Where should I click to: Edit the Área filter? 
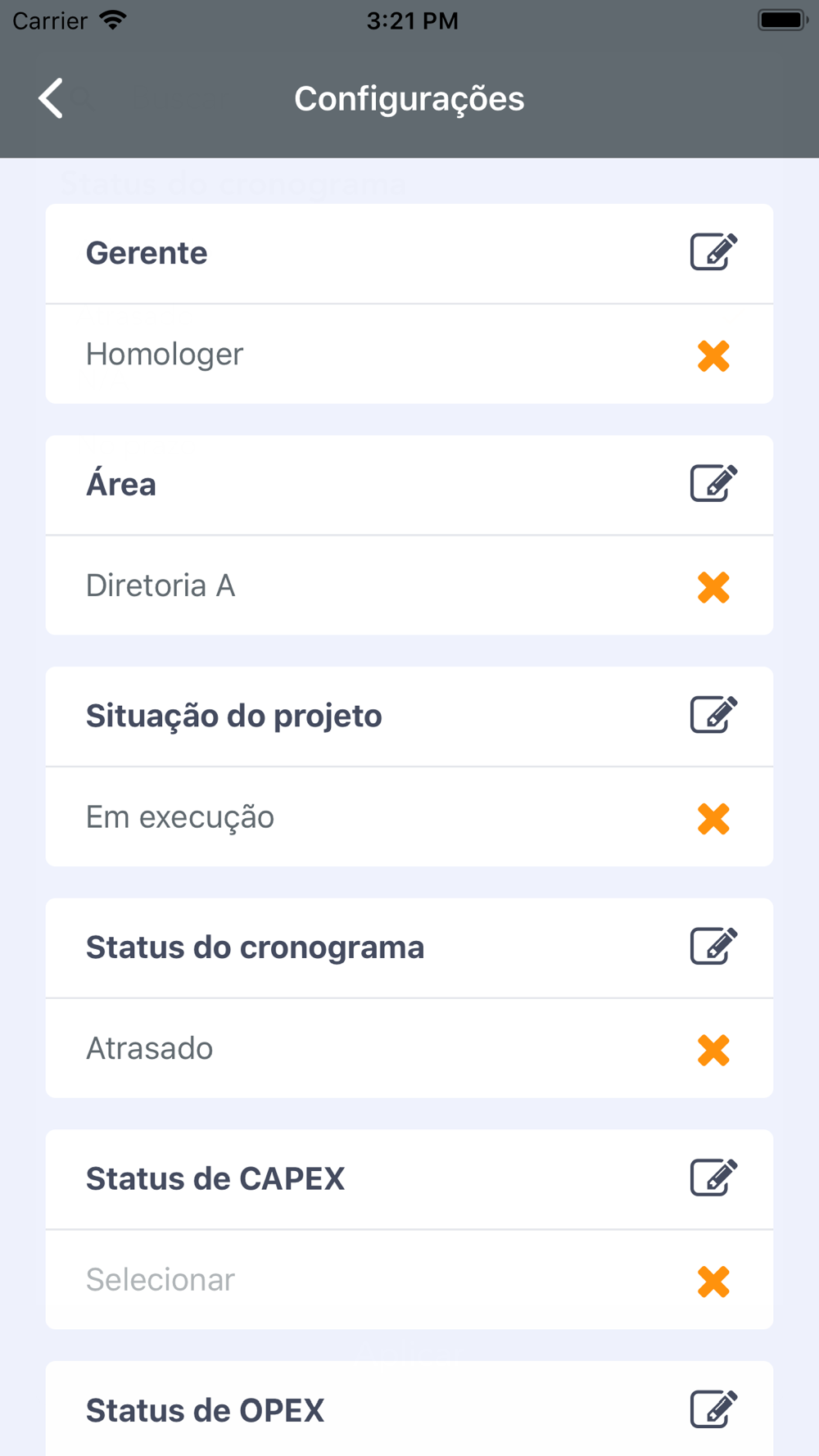[713, 484]
